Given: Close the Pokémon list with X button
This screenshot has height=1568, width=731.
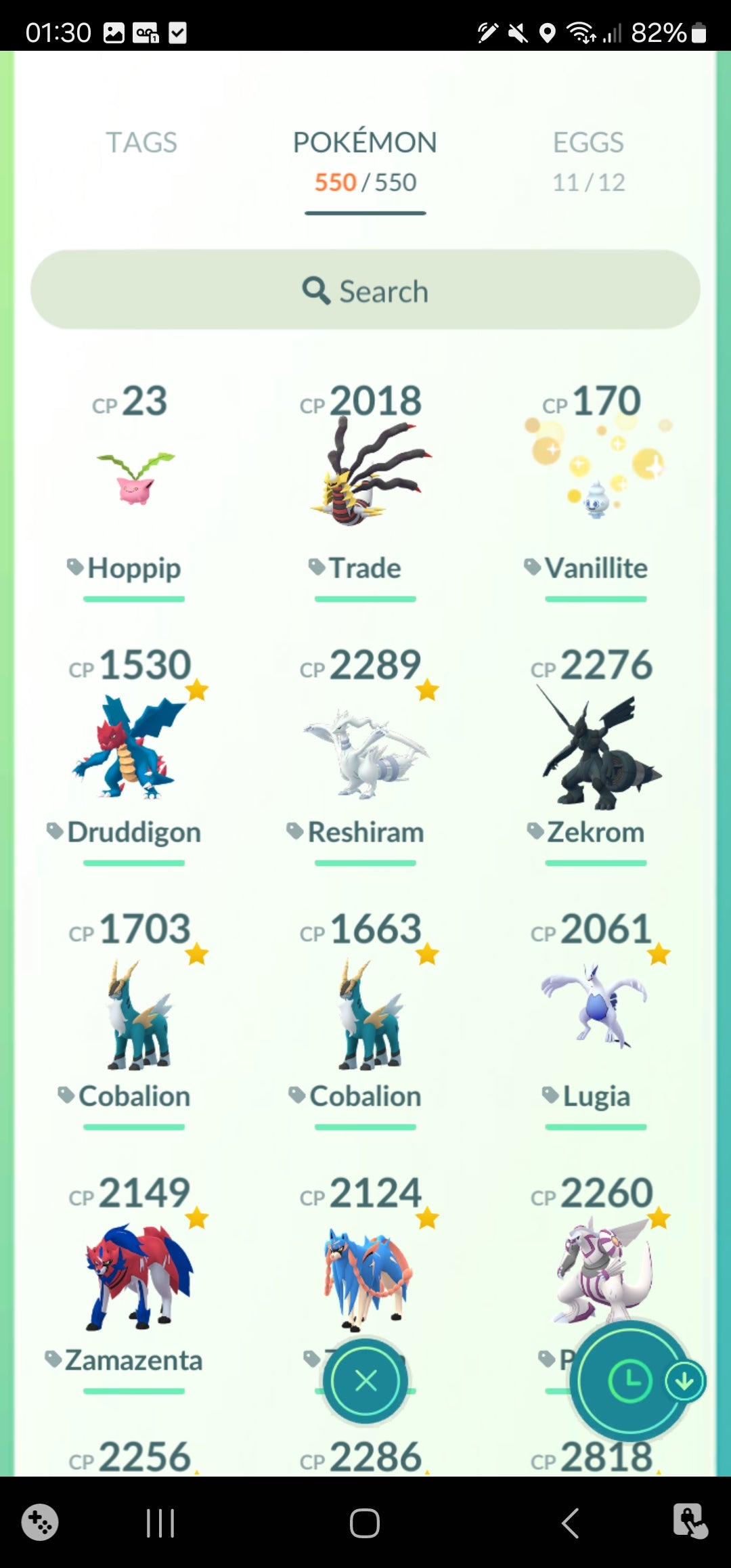Looking at the screenshot, I should point(365,1380).
